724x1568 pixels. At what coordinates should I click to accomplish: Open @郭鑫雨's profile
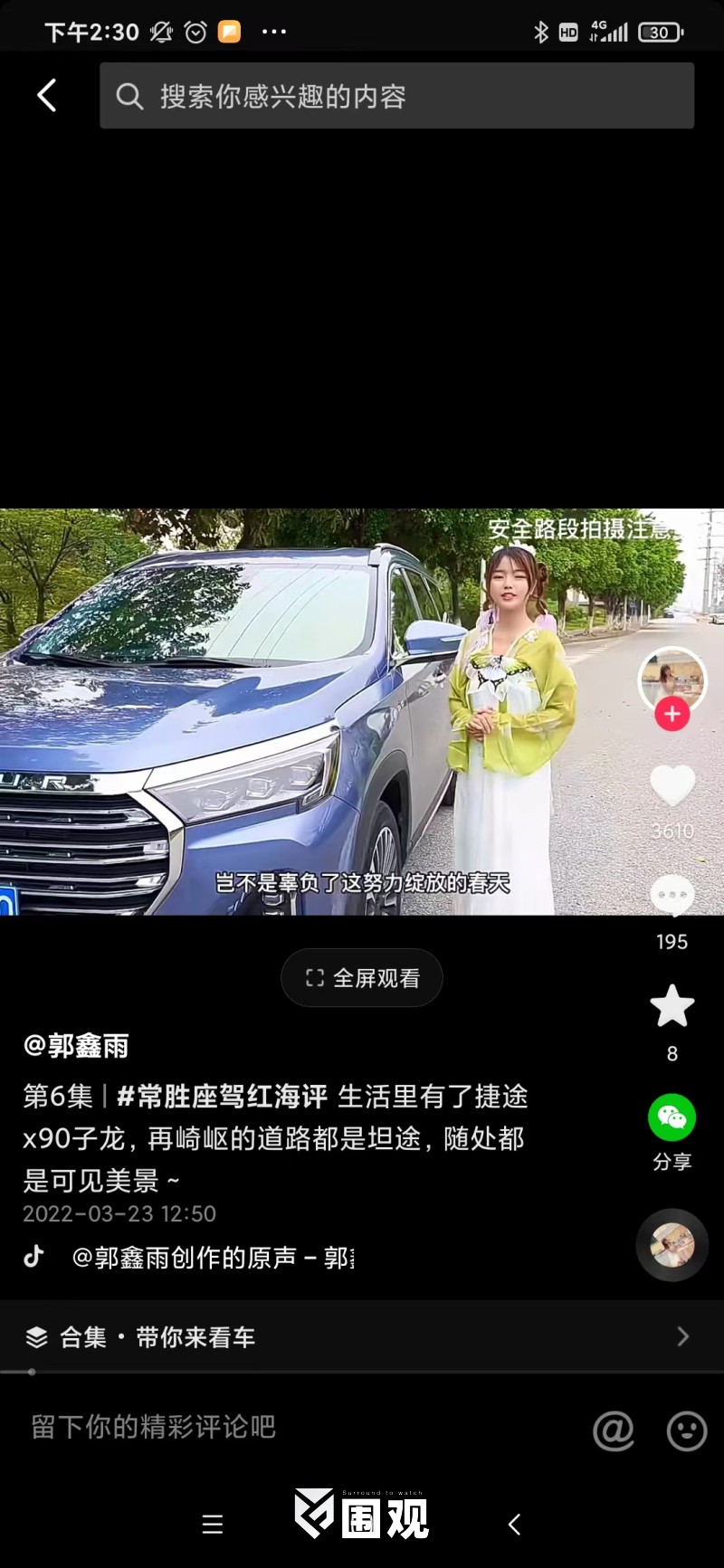(76, 1046)
